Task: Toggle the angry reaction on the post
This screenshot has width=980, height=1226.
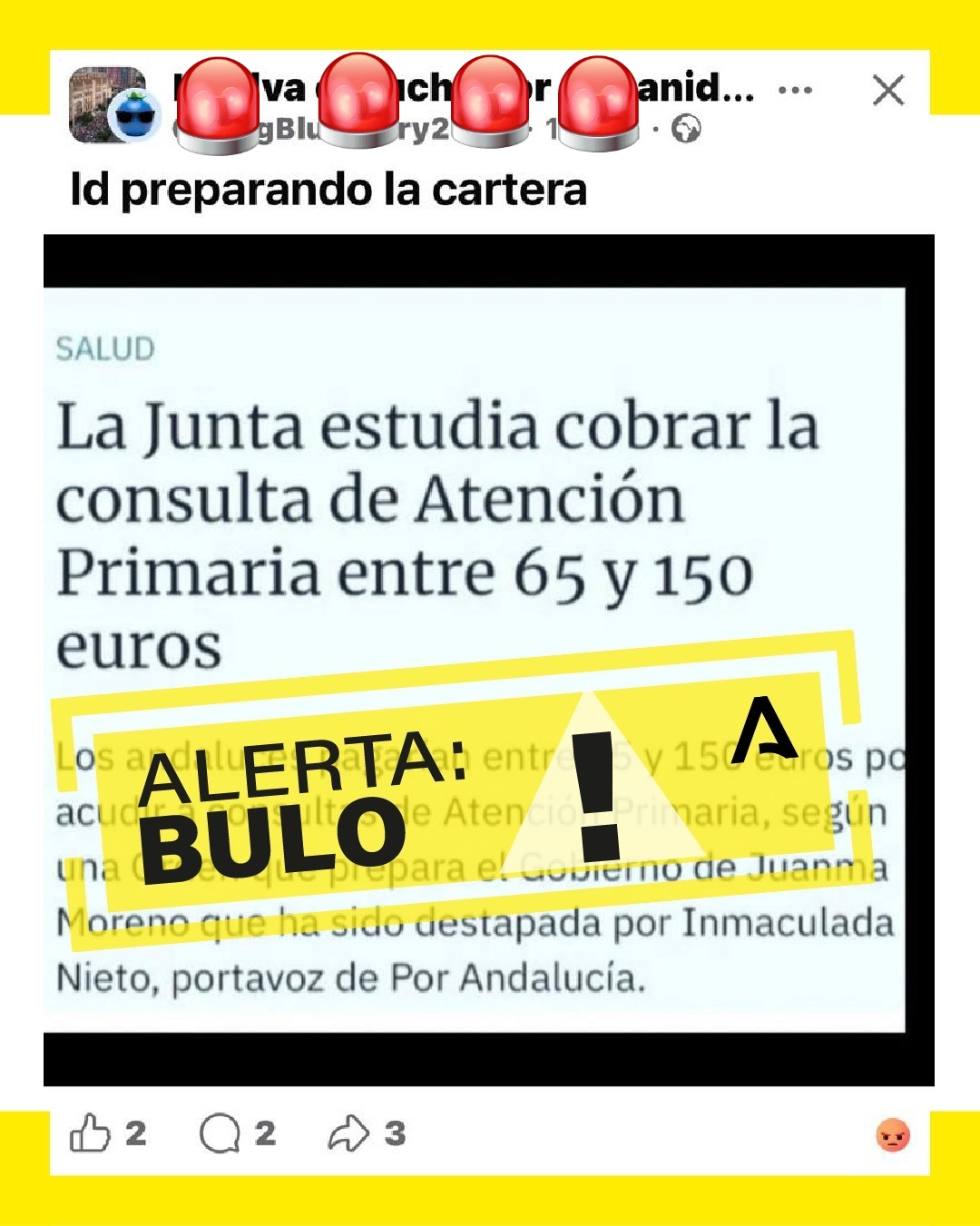Action: (893, 1133)
